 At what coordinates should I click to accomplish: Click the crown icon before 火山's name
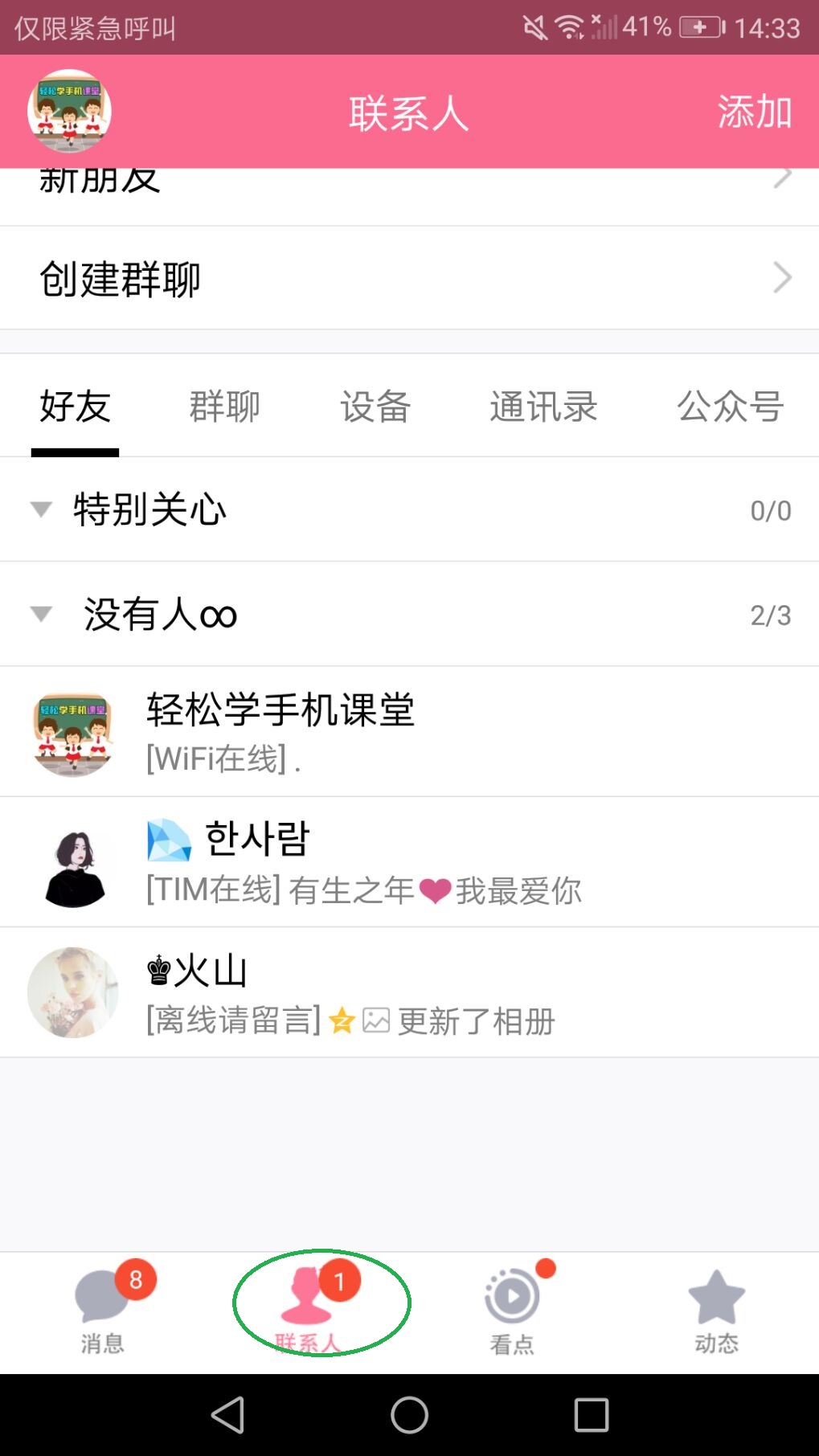158,970
